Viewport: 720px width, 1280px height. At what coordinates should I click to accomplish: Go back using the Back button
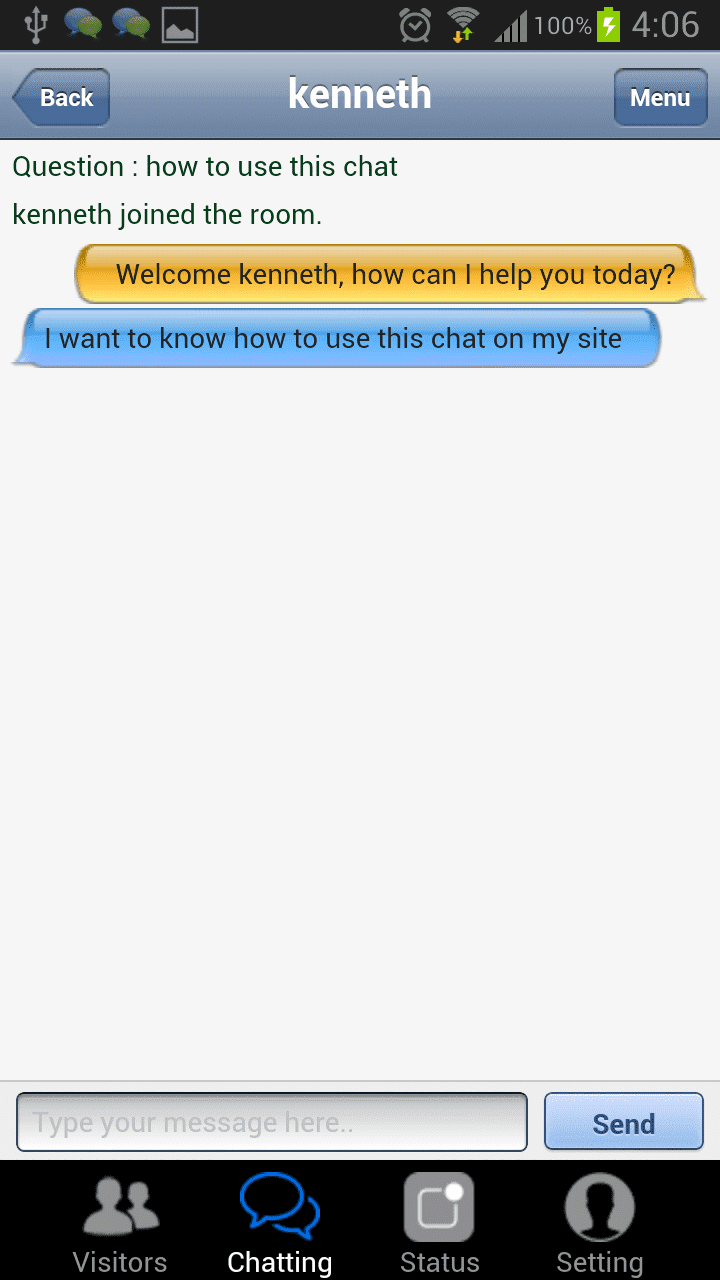coord(62,98)
